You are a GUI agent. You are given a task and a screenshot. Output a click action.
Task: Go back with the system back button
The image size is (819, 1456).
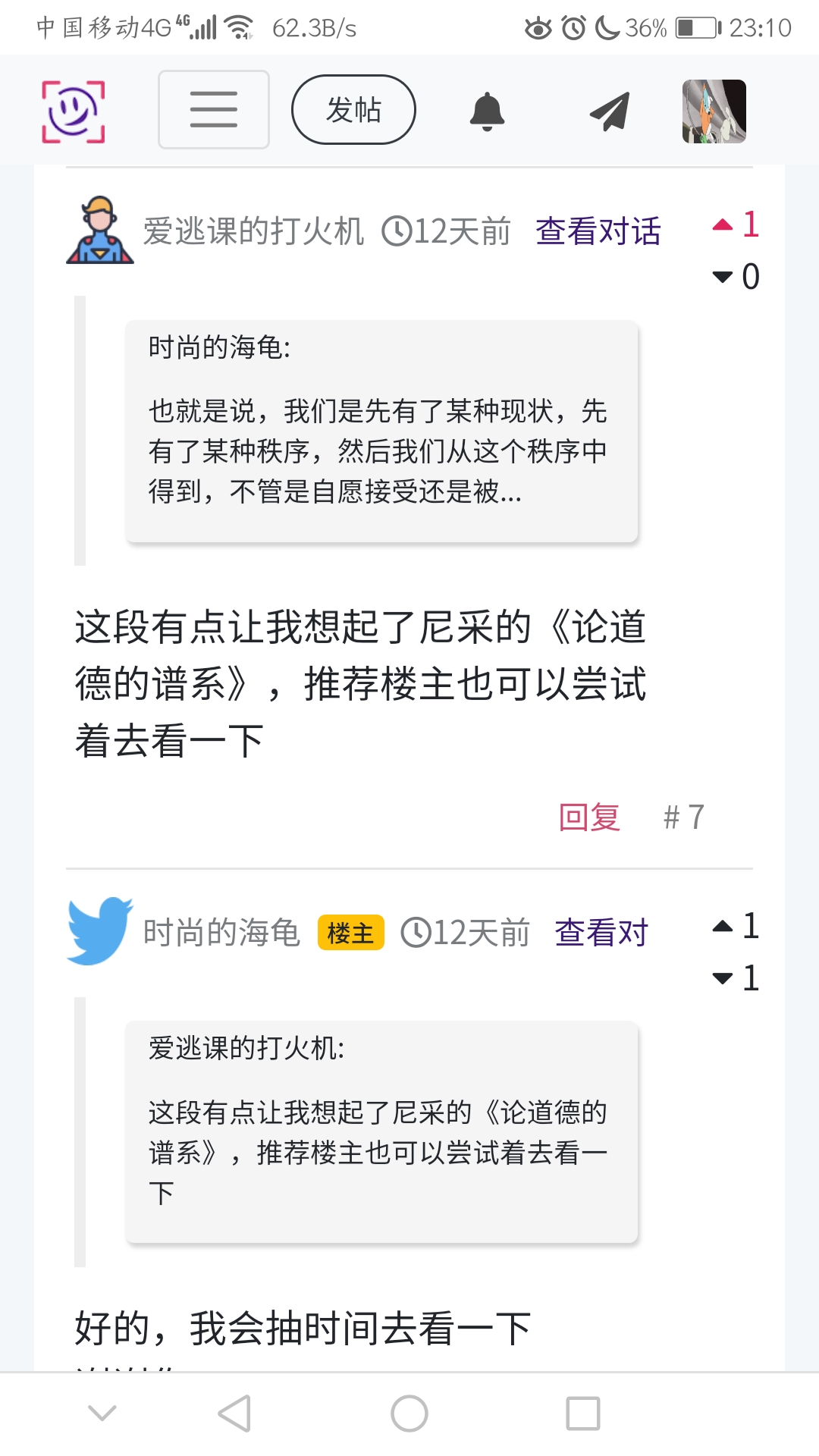pos(234,1414)
